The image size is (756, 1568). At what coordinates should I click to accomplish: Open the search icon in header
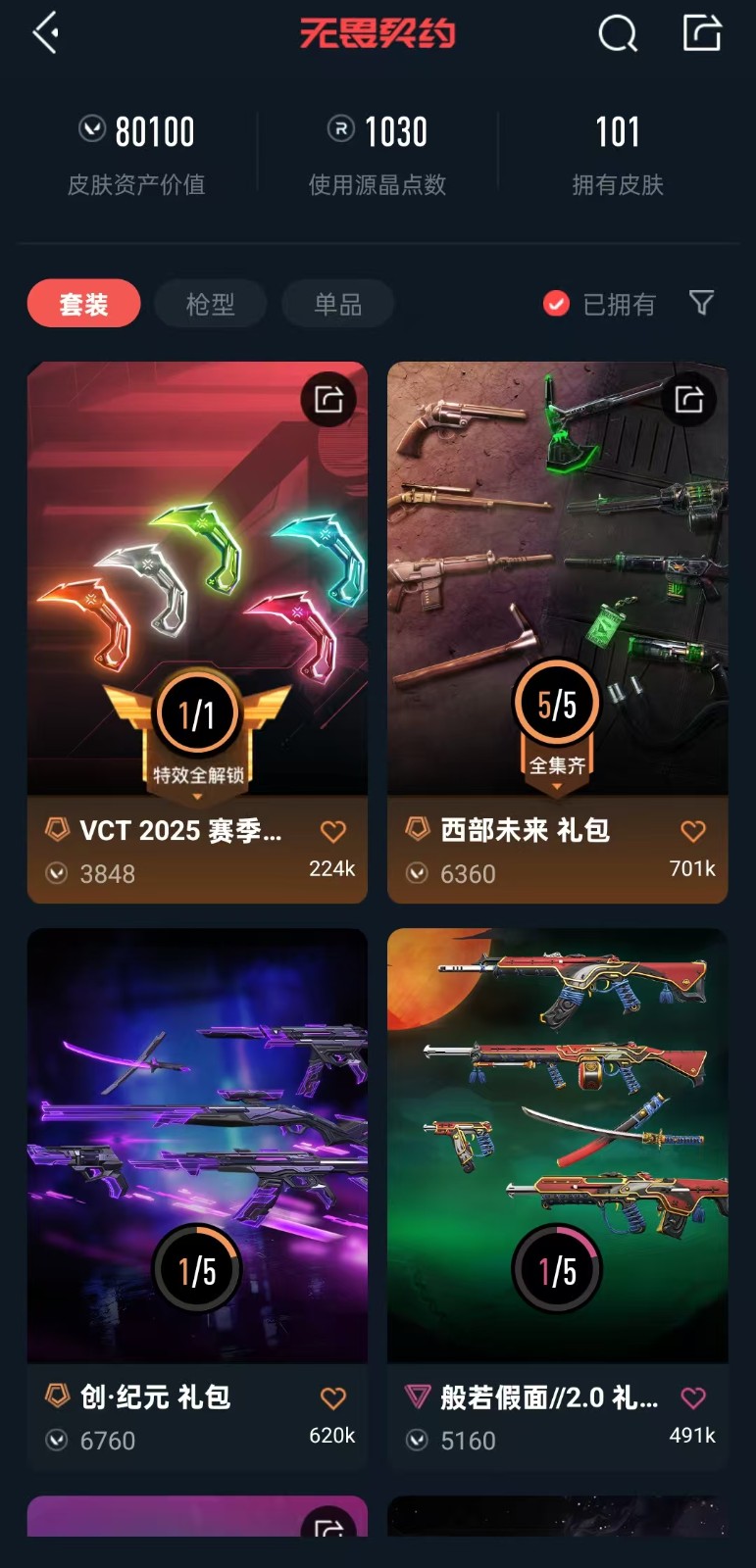[618, 33]
